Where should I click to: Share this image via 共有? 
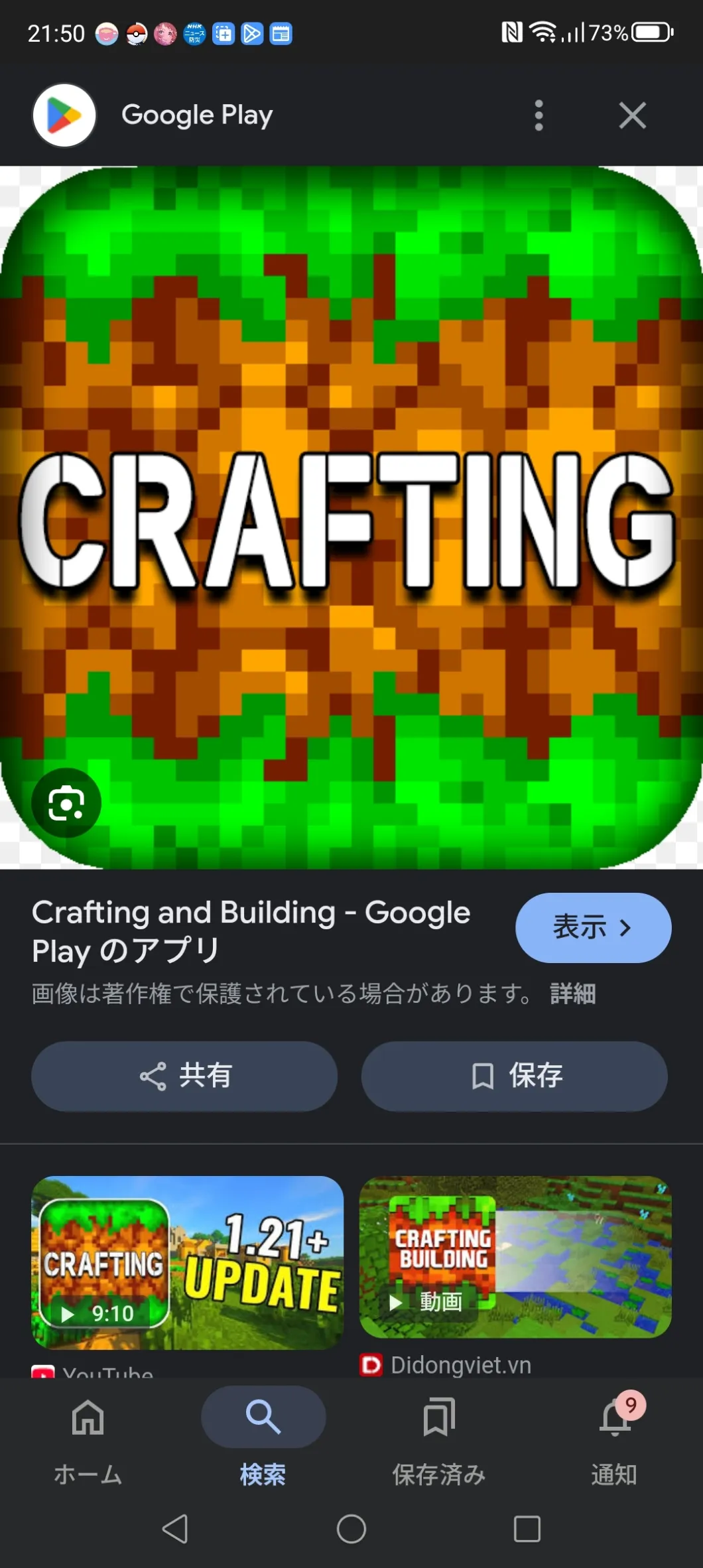[184, 1076]
